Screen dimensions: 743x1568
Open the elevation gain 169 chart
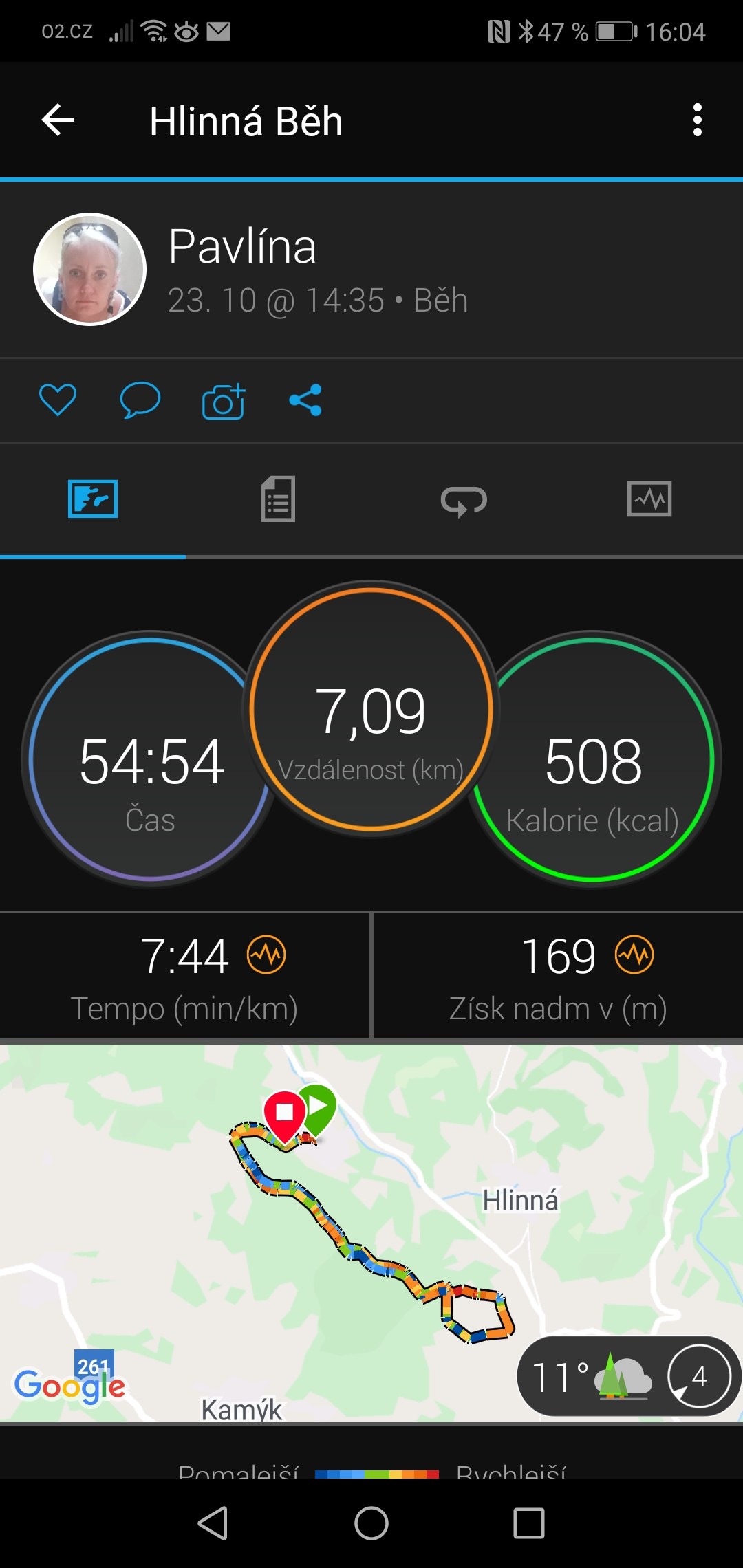click(558, 975)
